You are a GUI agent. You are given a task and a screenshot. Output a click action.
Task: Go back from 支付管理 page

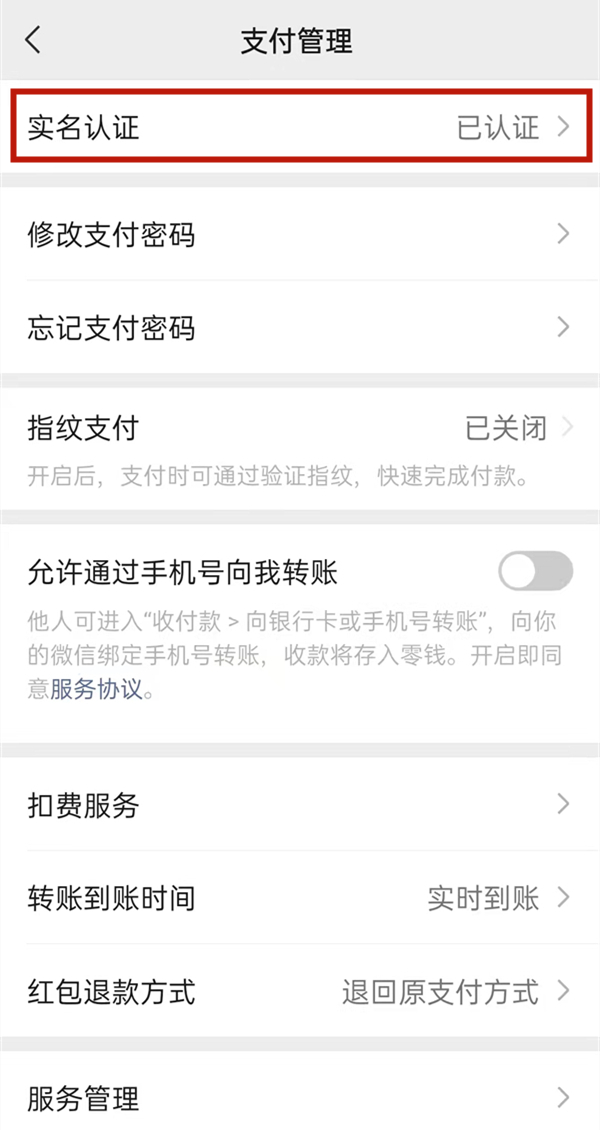34,41
